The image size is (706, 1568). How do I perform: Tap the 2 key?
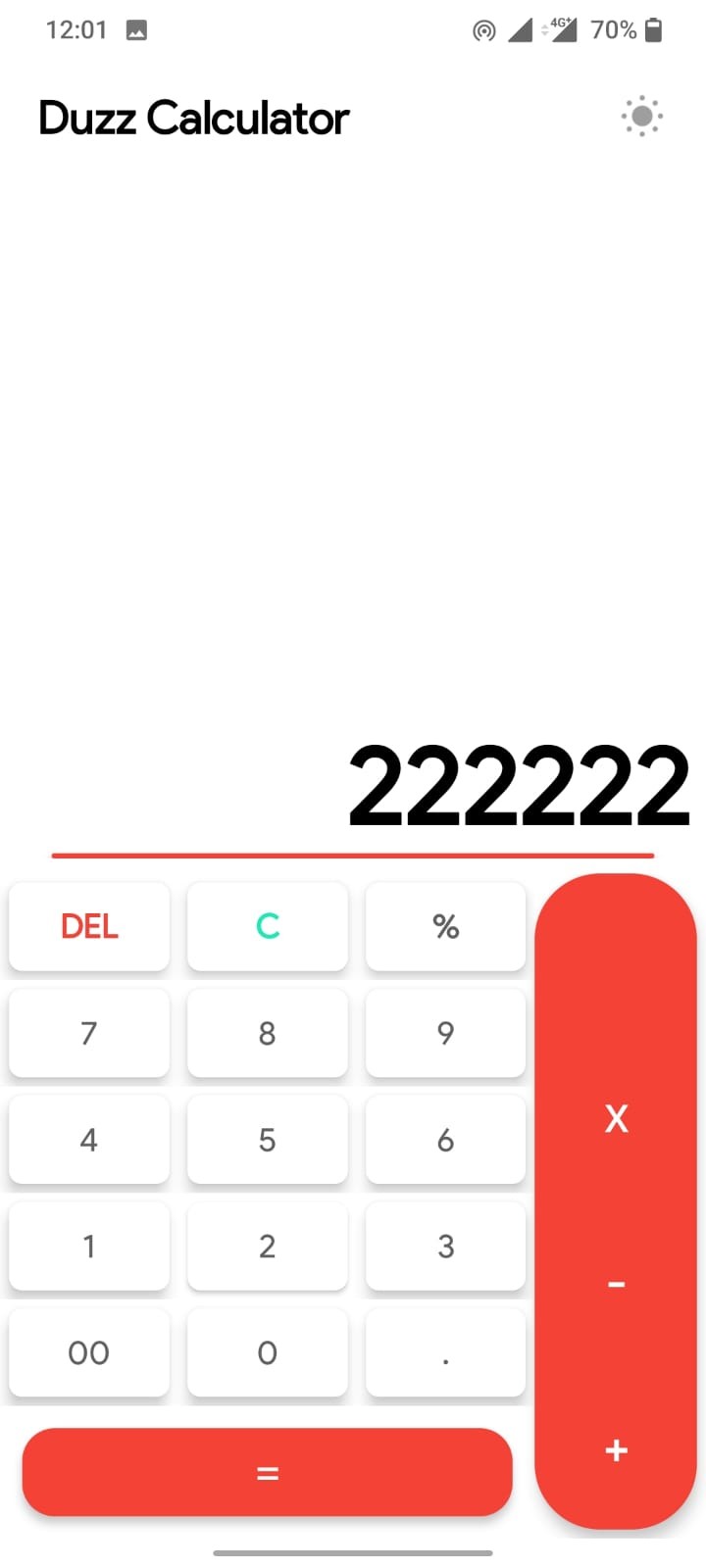click(268, 1247)
